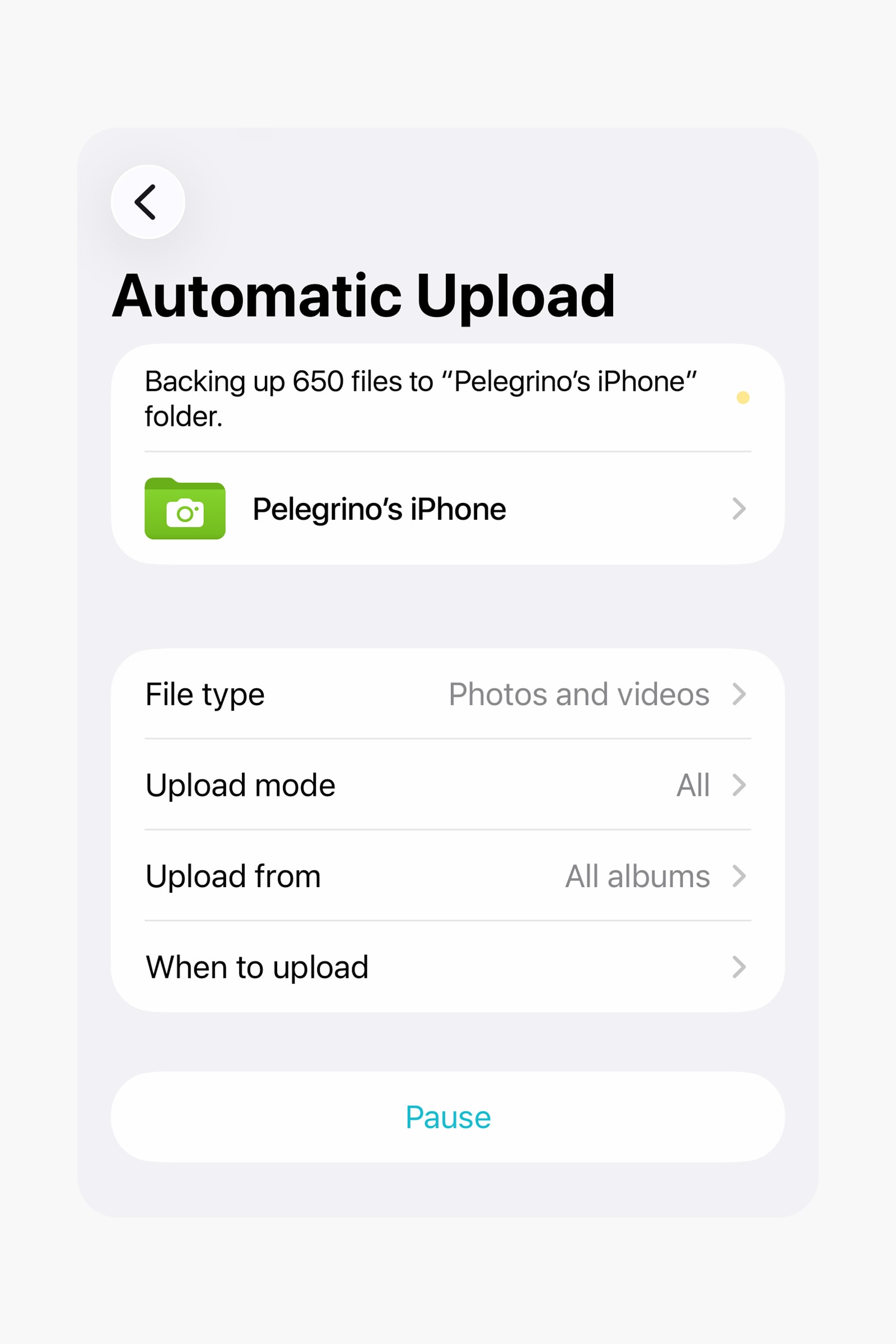Open the chevron beside When to upload
Viewport: 896px width, 1344px height.
coord(740,967)
